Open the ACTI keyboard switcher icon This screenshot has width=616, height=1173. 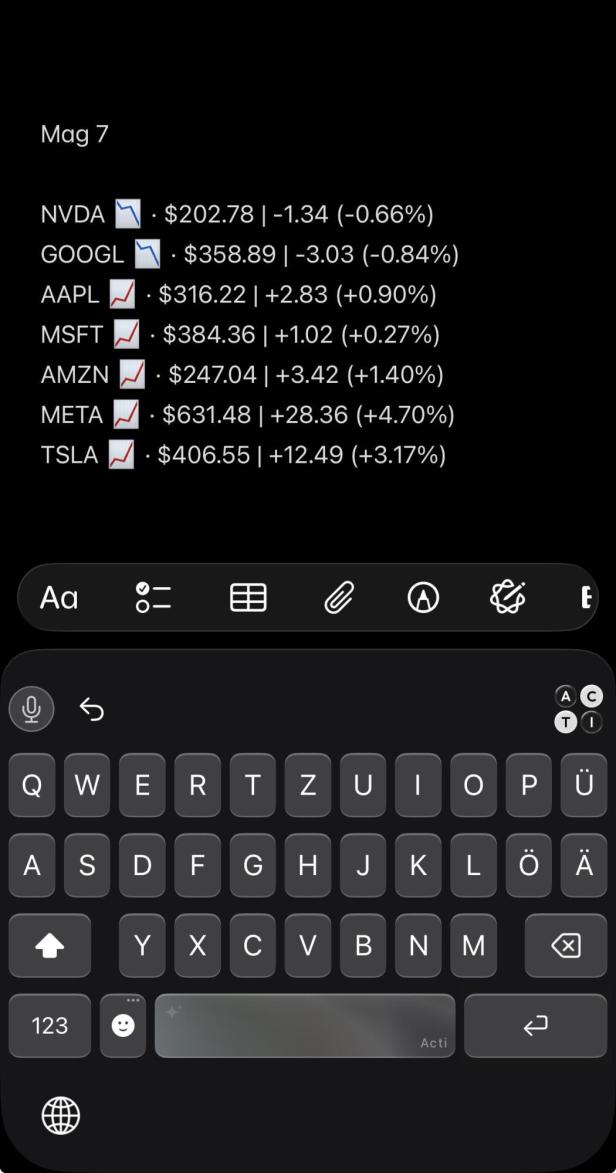pyautogui.click(x=579, y=709)
